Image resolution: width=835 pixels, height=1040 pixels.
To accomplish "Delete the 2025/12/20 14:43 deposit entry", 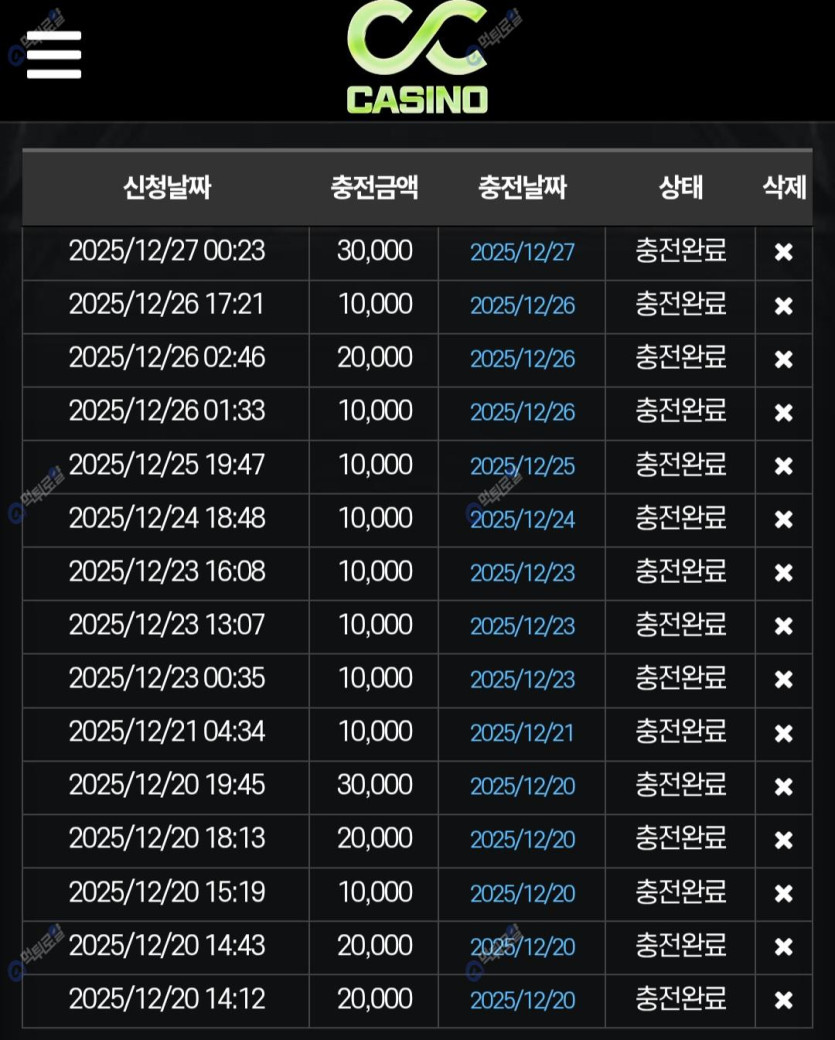I will click(x=784, y=947).
